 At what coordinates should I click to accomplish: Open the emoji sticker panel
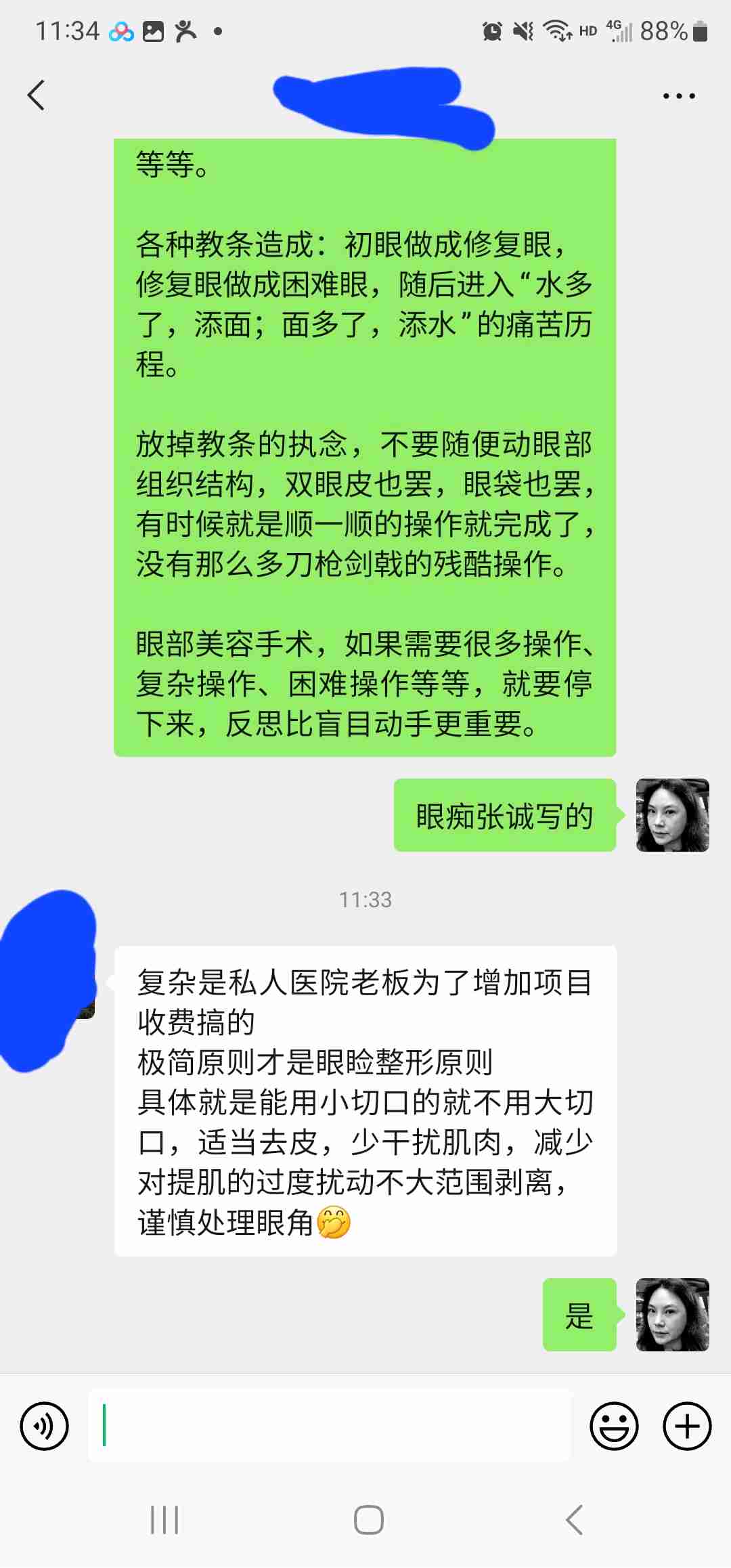tap(614, 1426)
